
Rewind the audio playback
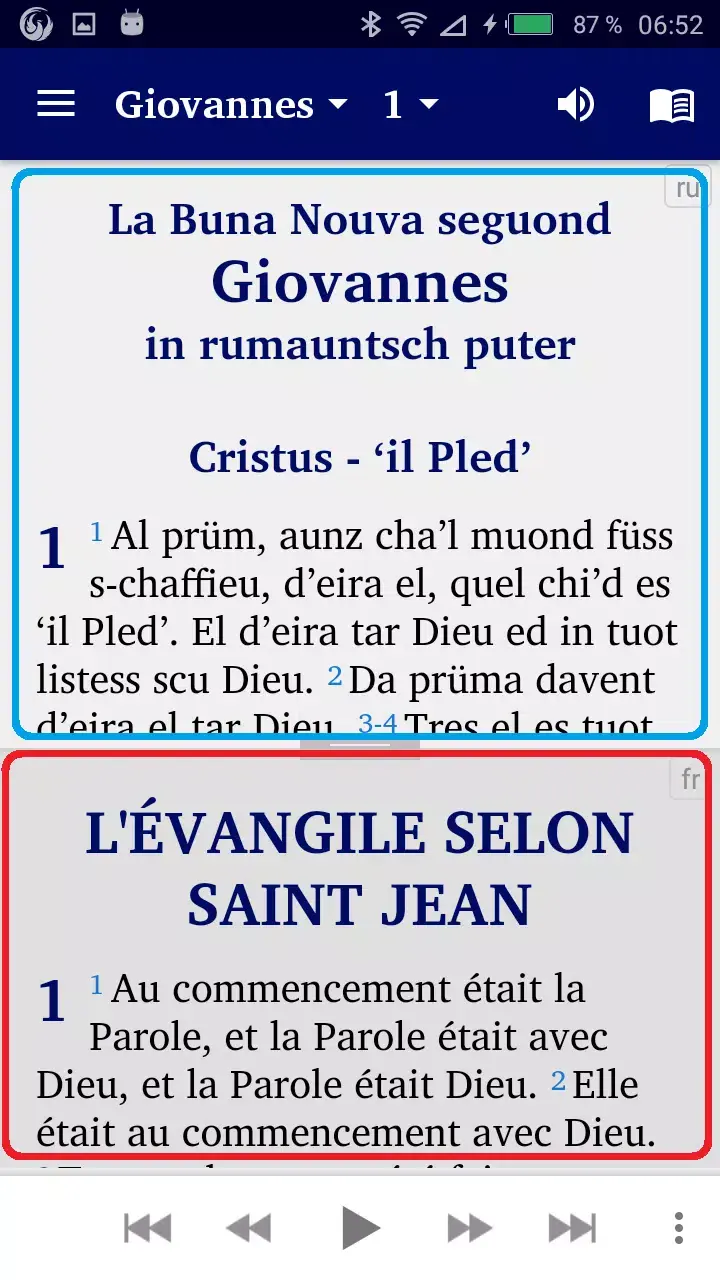tap(248, 1227)
